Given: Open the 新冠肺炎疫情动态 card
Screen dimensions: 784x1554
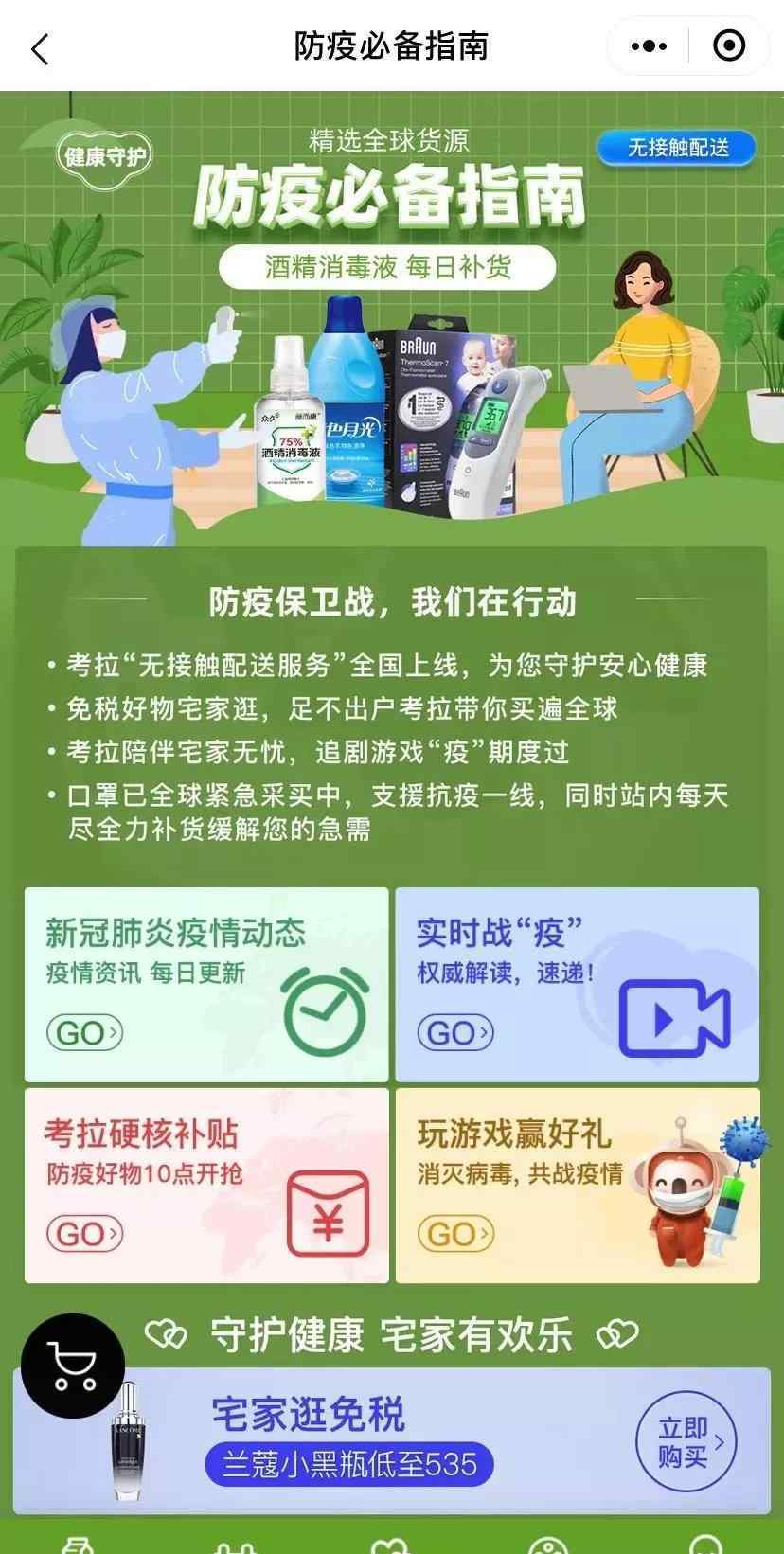Looking at the screenshot, I should point(206,984).
